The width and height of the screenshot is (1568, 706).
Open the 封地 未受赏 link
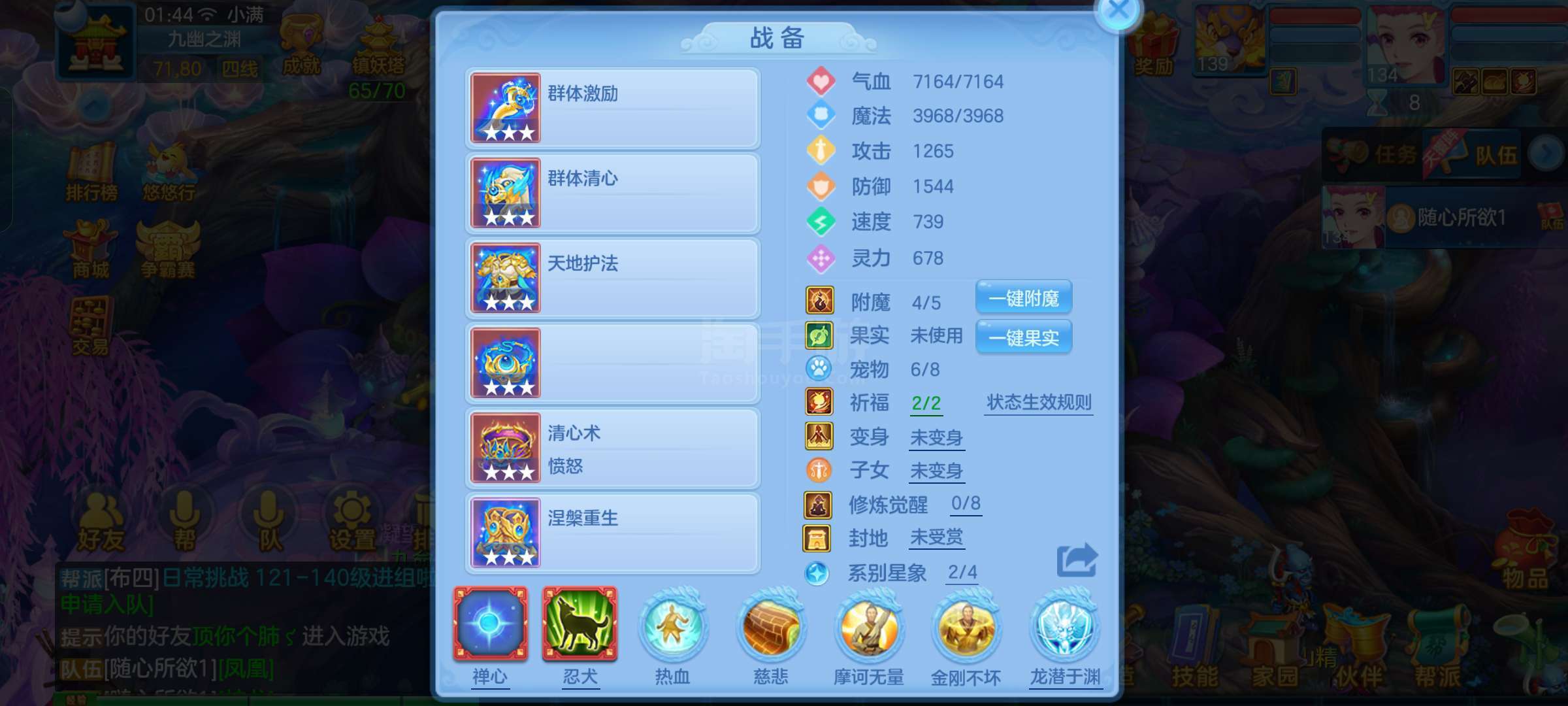coord(937,538)
